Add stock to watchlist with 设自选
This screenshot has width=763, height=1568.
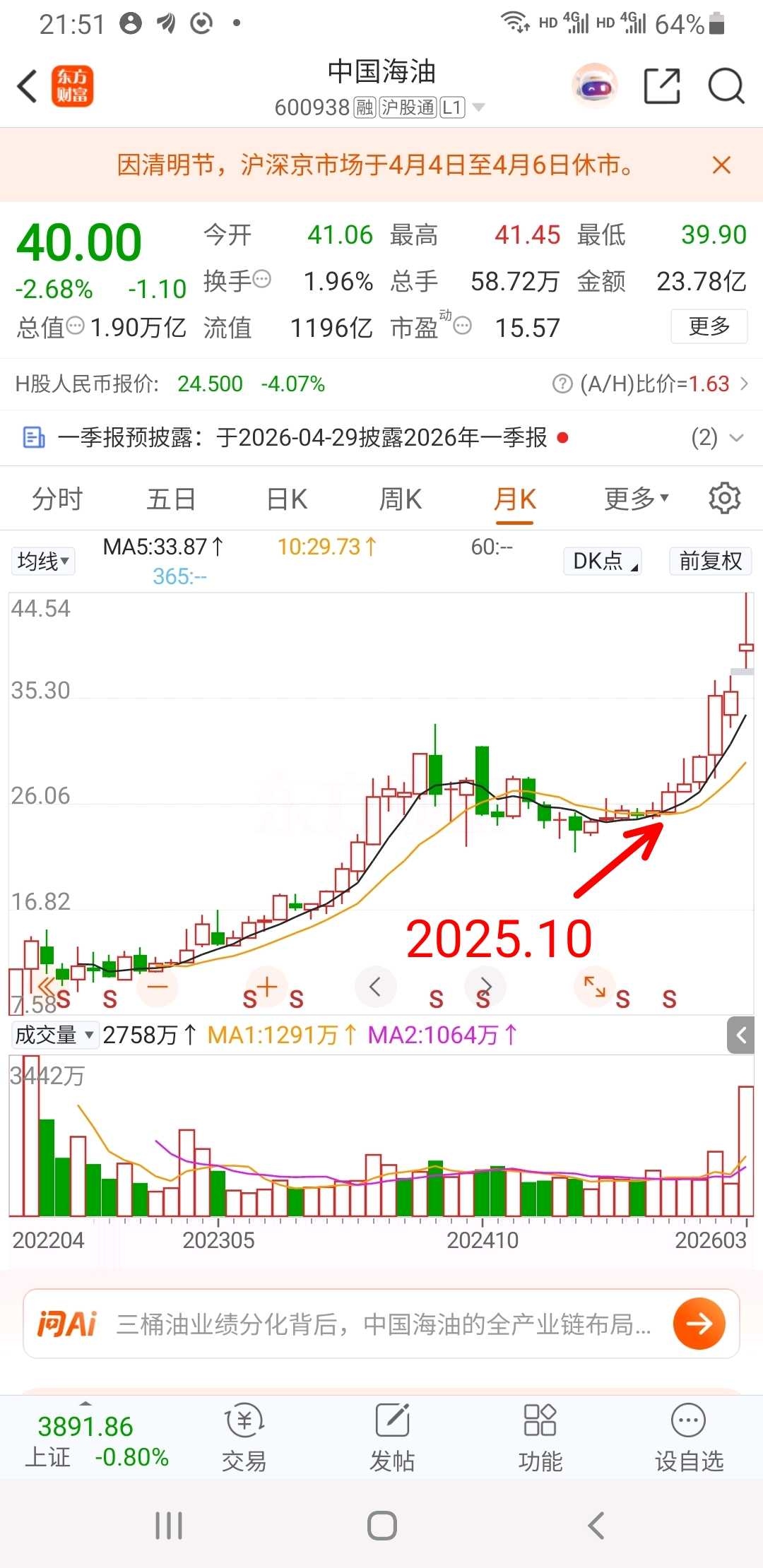click(x=689, y=1437)
